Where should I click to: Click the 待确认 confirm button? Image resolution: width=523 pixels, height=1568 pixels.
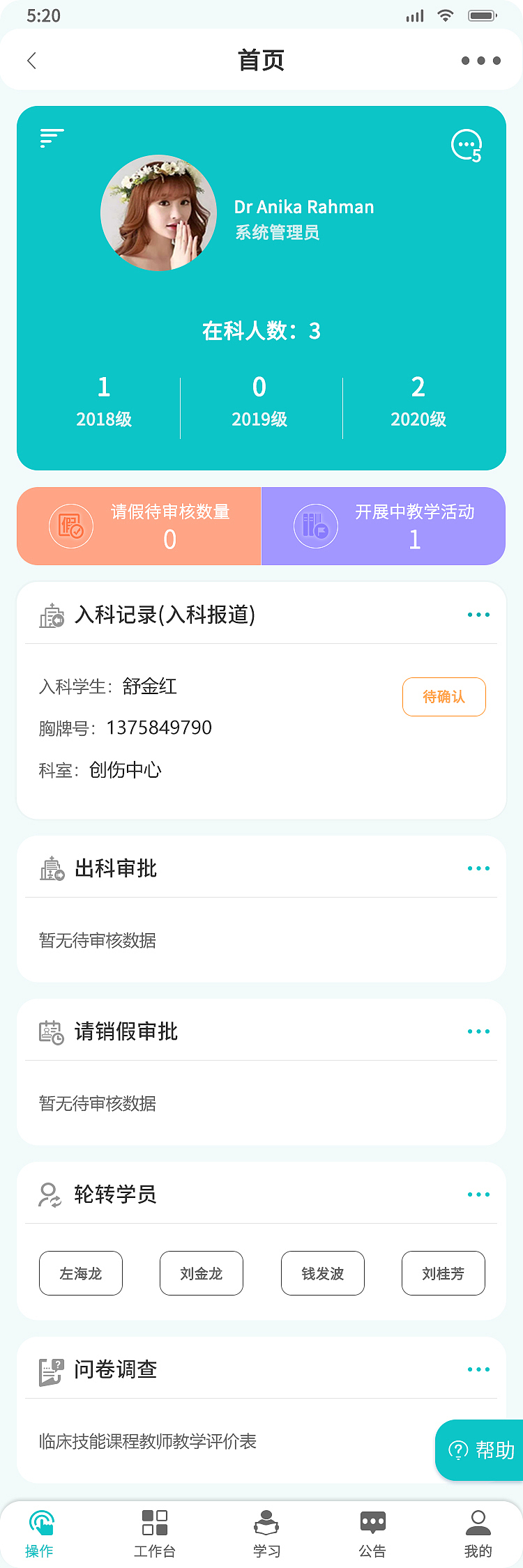[444, 696]
